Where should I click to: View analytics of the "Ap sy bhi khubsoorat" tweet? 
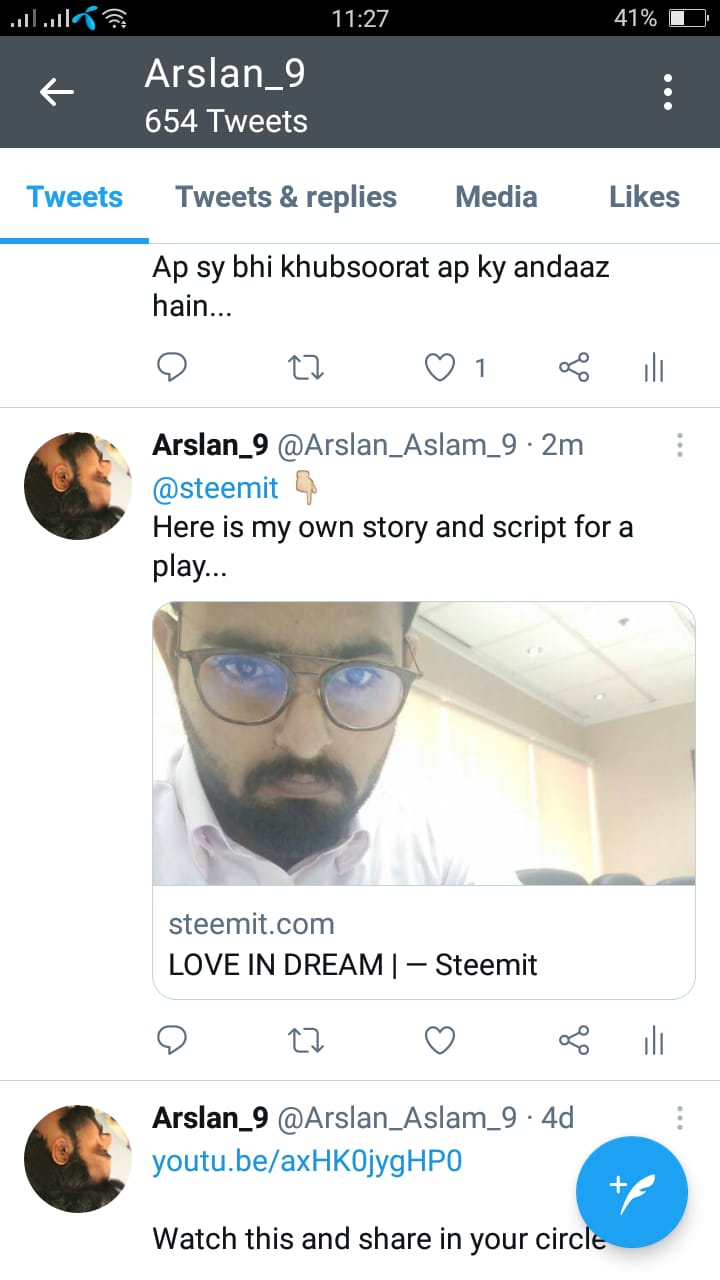click(654, 368)
